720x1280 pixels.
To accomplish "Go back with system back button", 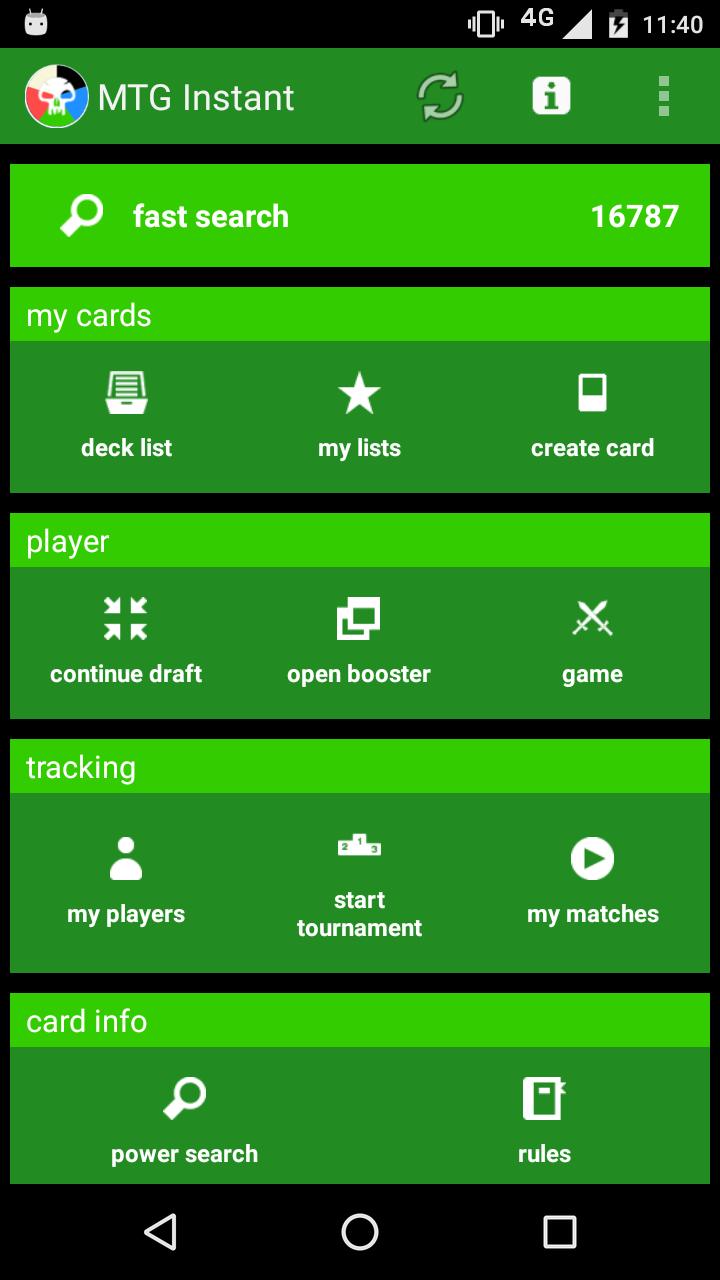I will point(160,1232).
